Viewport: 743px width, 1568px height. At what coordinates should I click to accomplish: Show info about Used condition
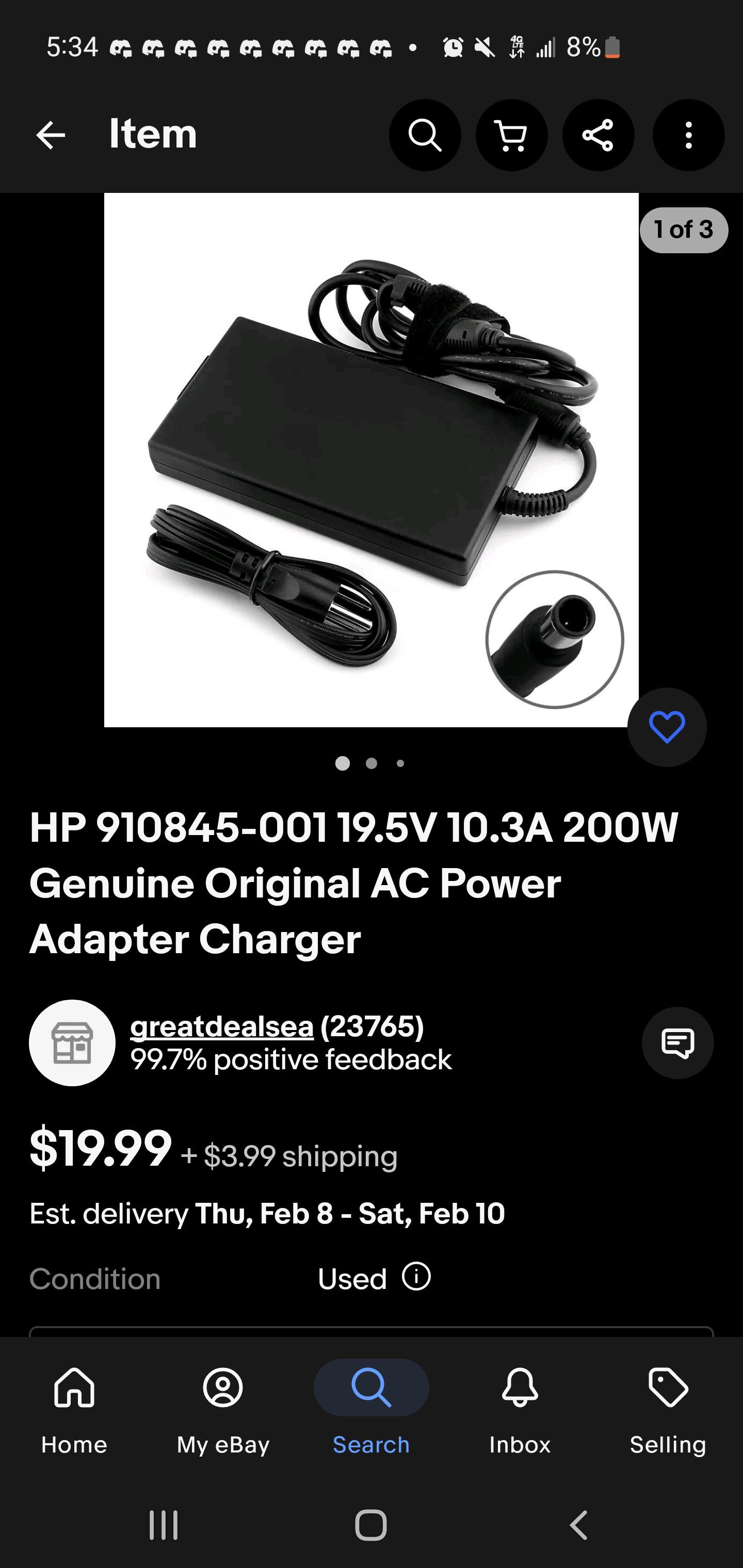[416, 1277]
